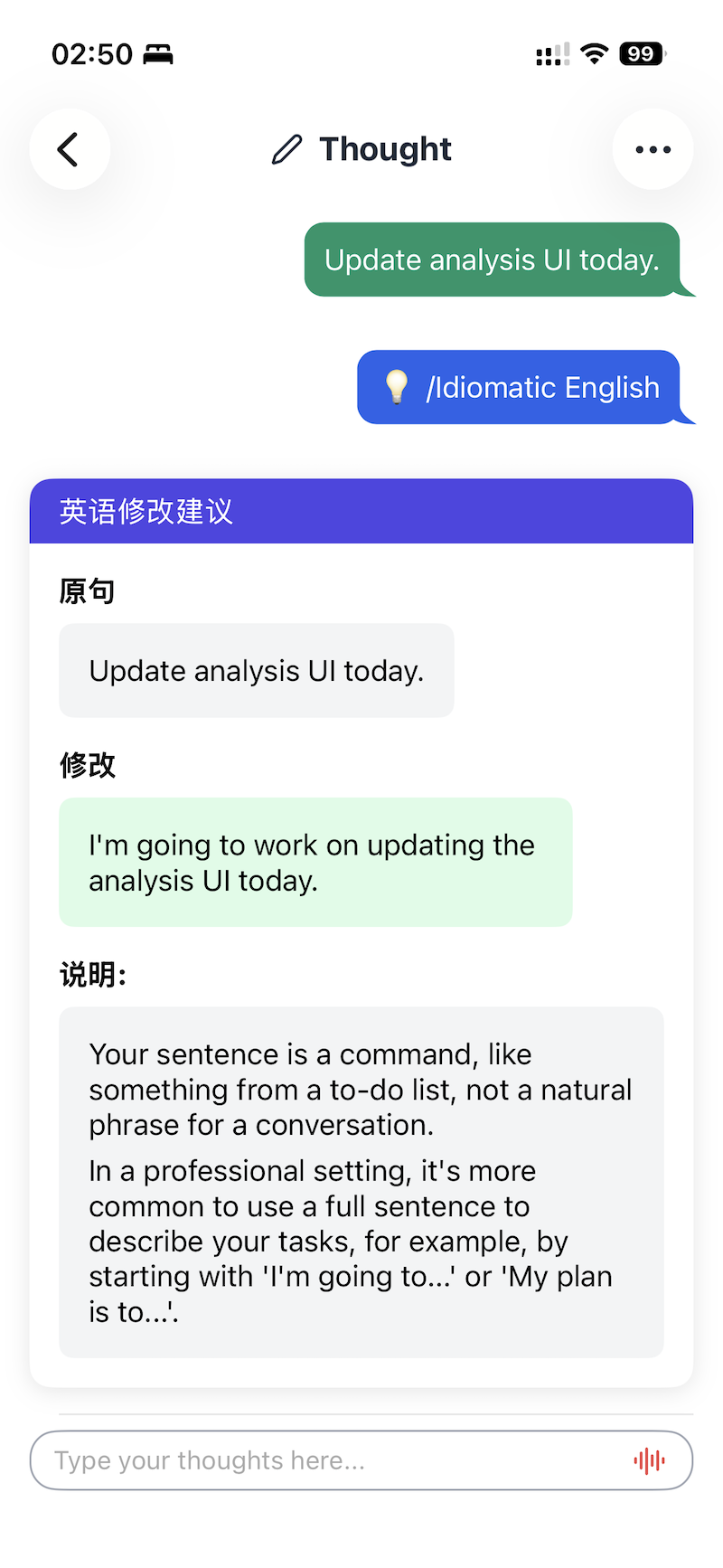This screenshot has width=723, height=1568.
Task: Tap the green 'Update analysis UI today.' message
Action: [492, 260]
